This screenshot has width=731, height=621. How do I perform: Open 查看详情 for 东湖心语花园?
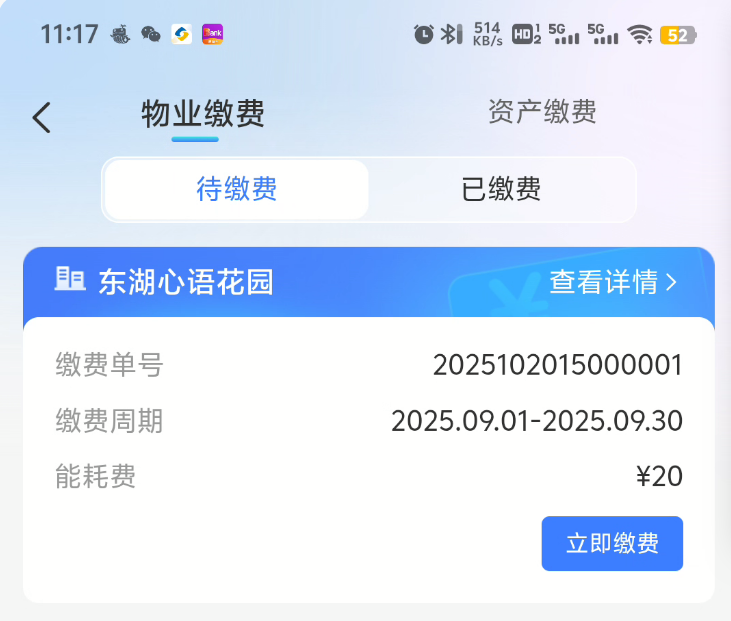point(613,283)
